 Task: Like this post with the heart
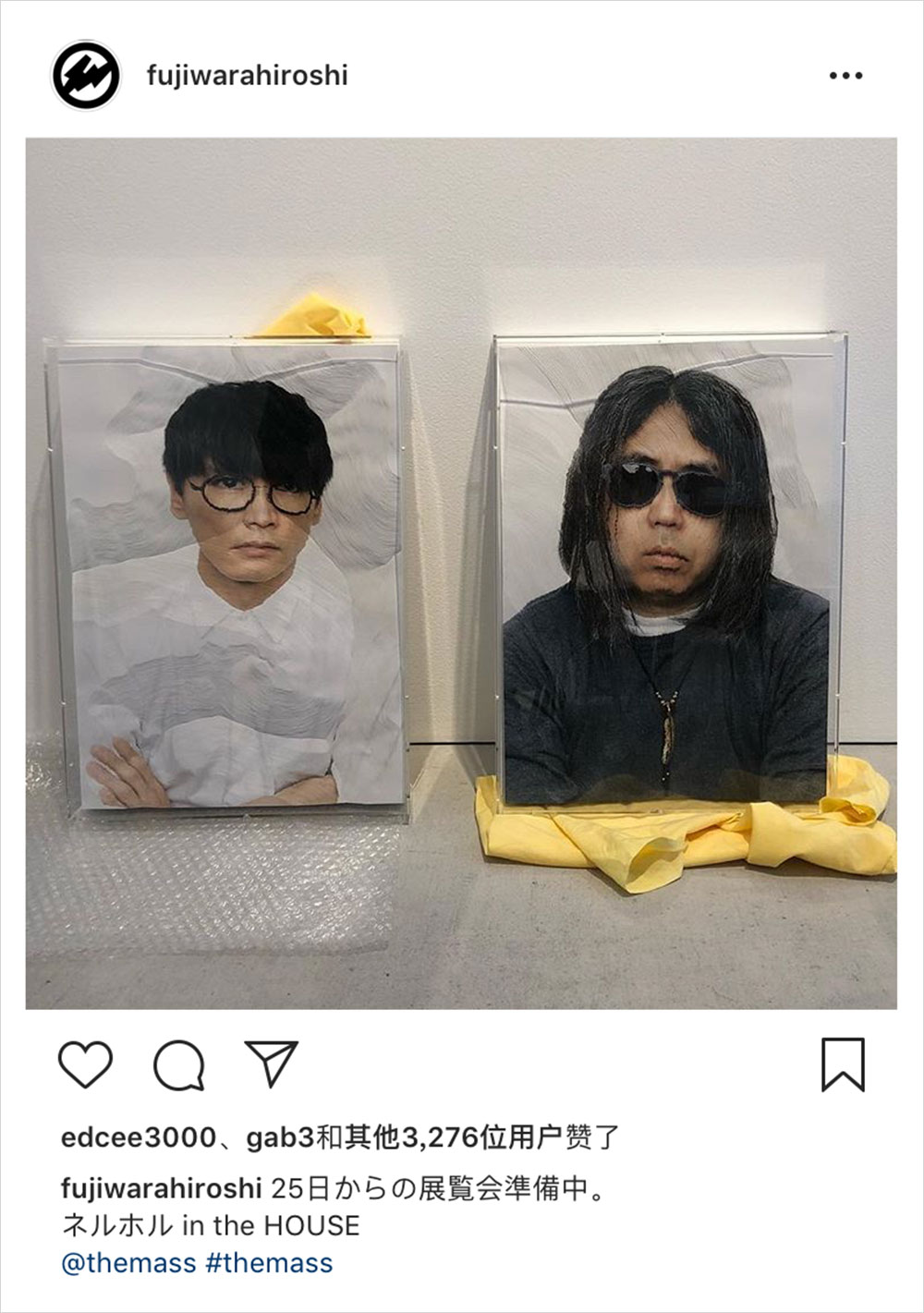pos(86,1064)
